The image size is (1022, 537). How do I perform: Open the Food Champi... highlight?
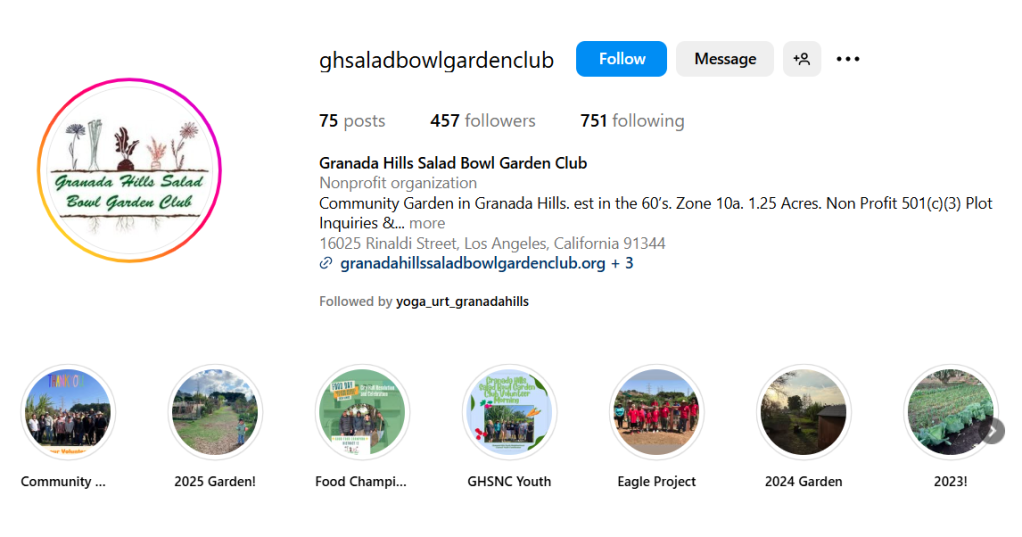362,412
